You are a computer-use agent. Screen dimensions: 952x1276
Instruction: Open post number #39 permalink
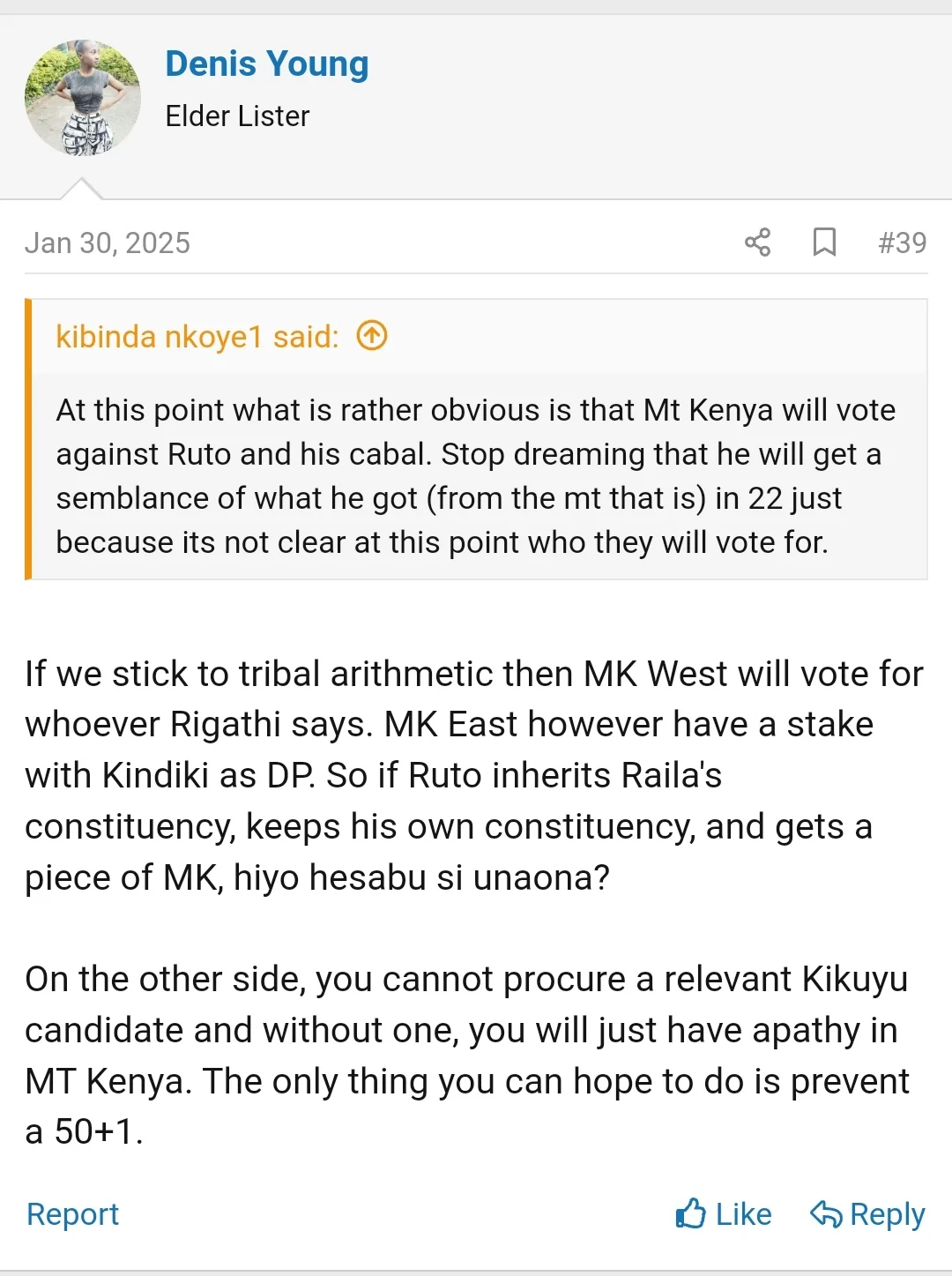902,243
